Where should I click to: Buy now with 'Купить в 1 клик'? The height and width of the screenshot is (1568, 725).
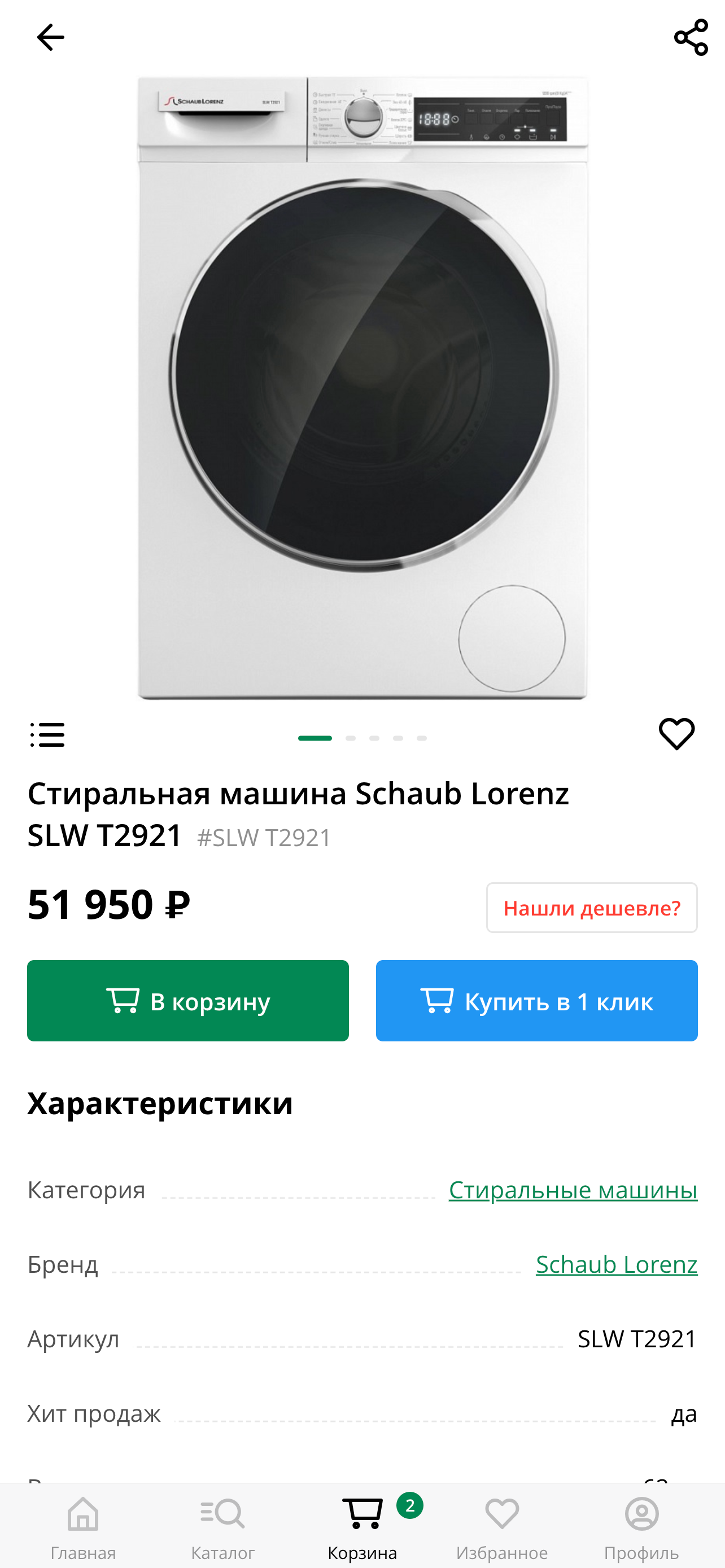[536, 1001]
